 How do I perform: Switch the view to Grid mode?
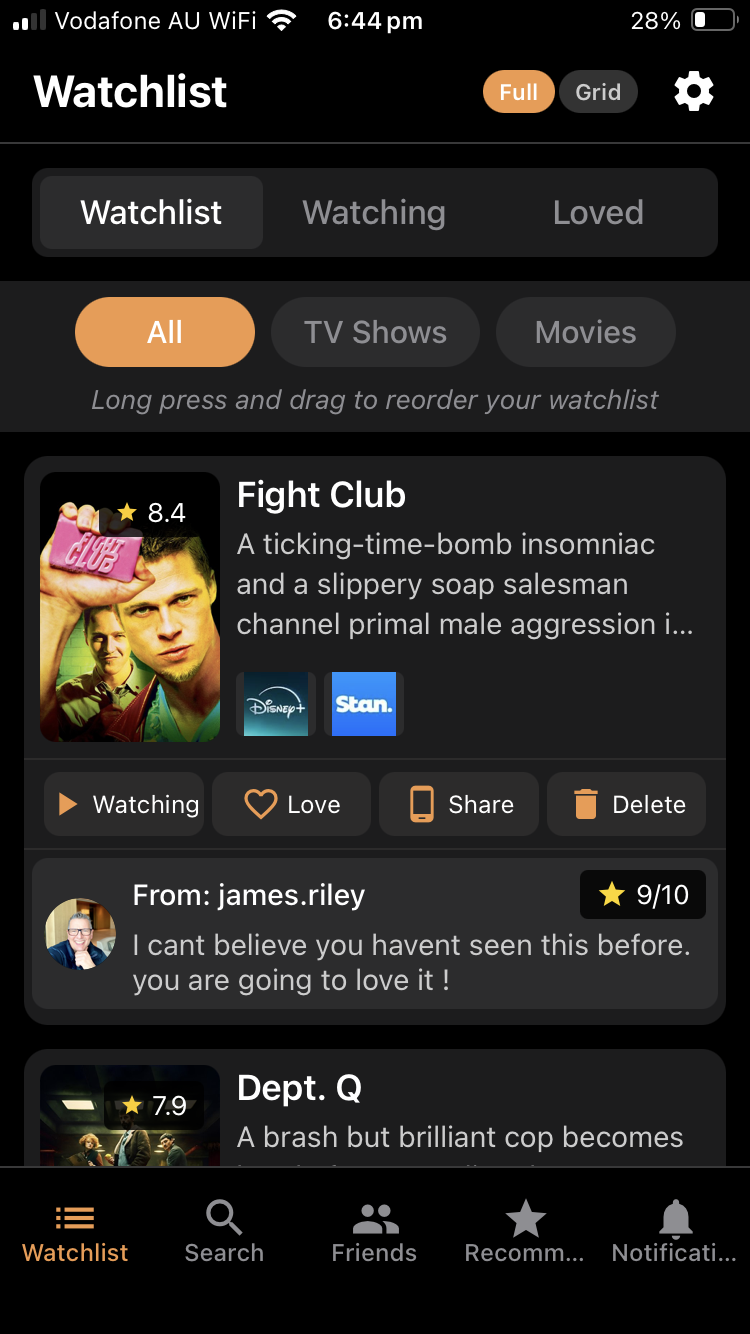pos(597,91)
